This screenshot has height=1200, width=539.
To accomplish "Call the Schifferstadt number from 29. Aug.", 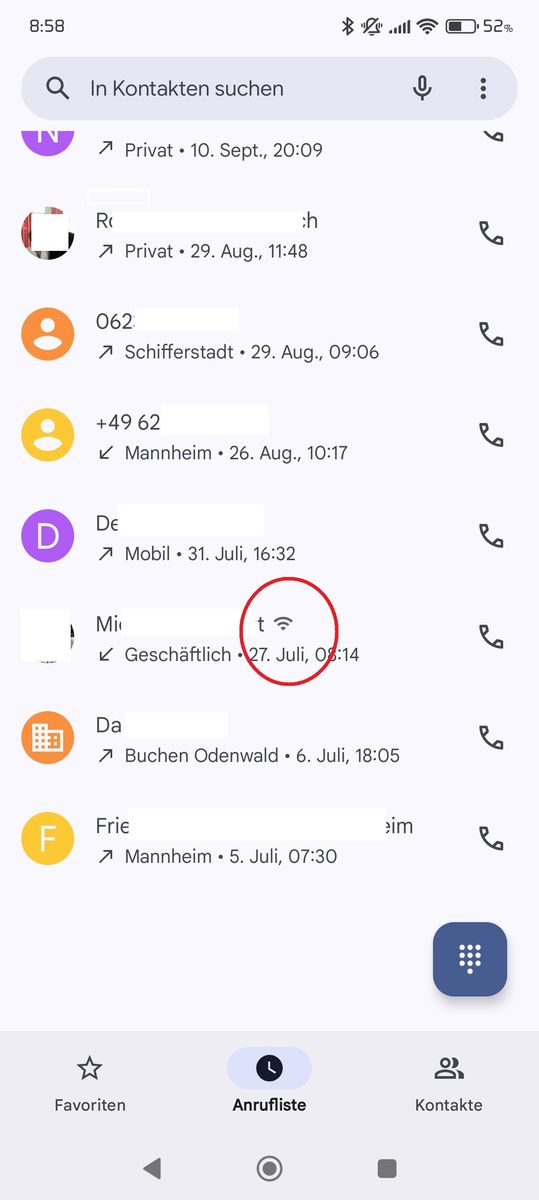I will coord(491,334).
